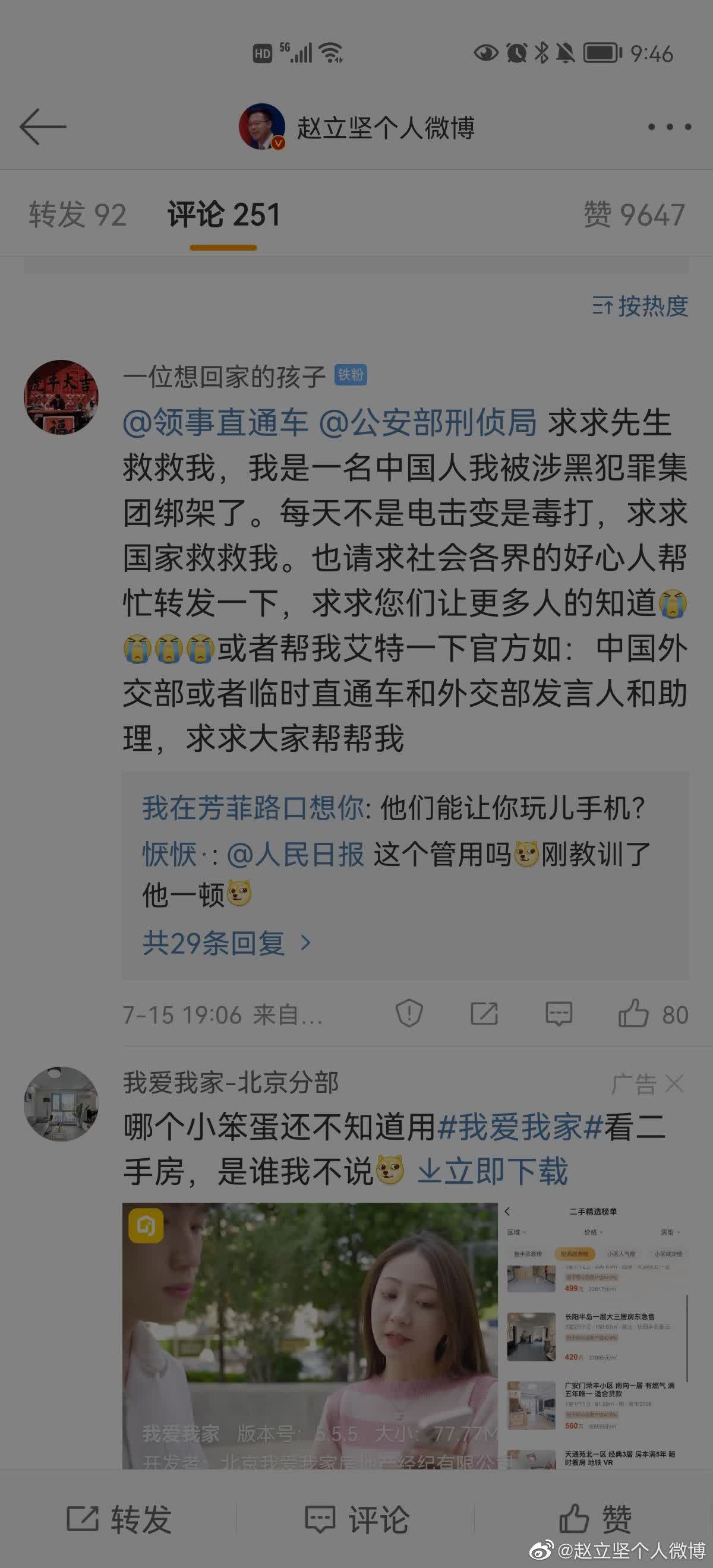This screenshot has height=1568, width=713.
Task: Reply to the comment by 一位想回家的孩子
Action: pos(559,1014)
